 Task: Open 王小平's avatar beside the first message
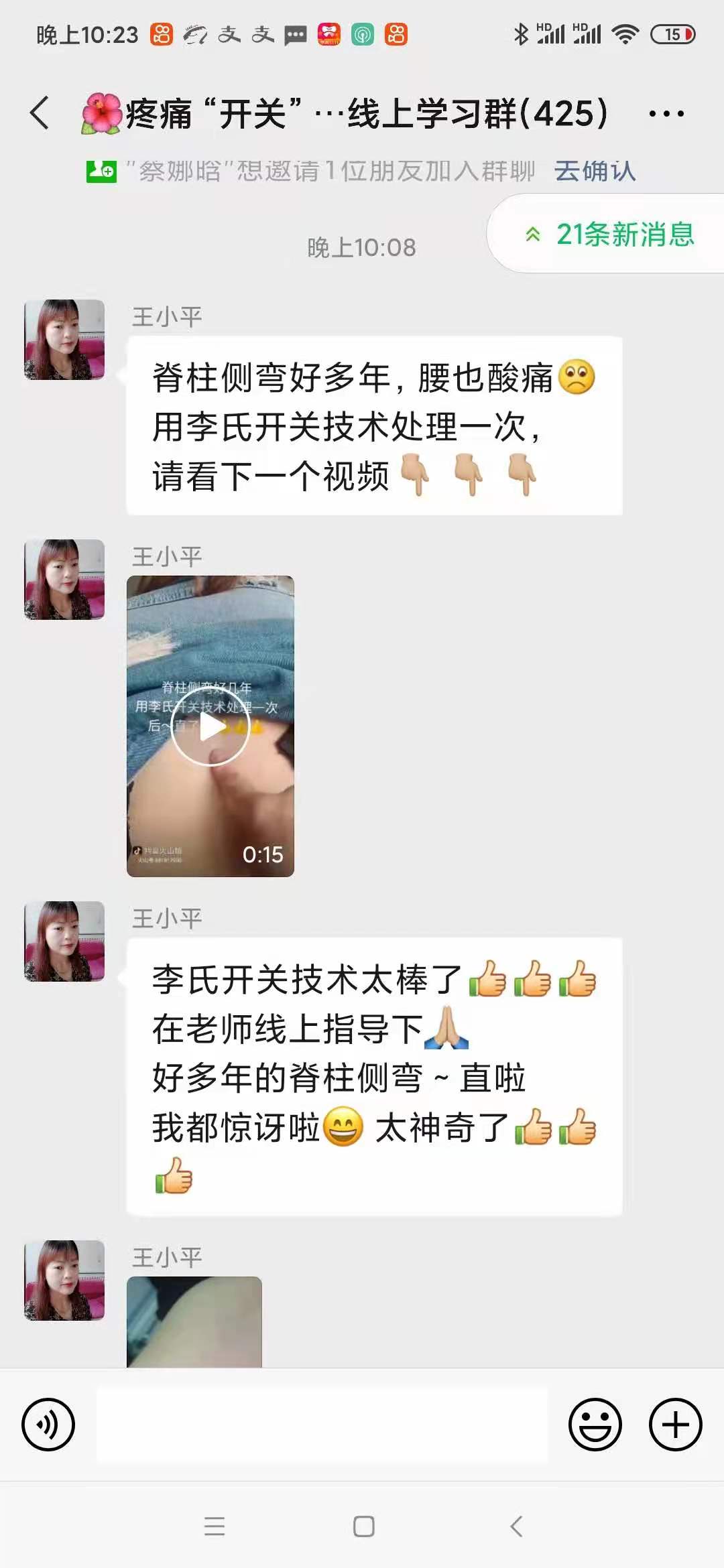(64, 340)
